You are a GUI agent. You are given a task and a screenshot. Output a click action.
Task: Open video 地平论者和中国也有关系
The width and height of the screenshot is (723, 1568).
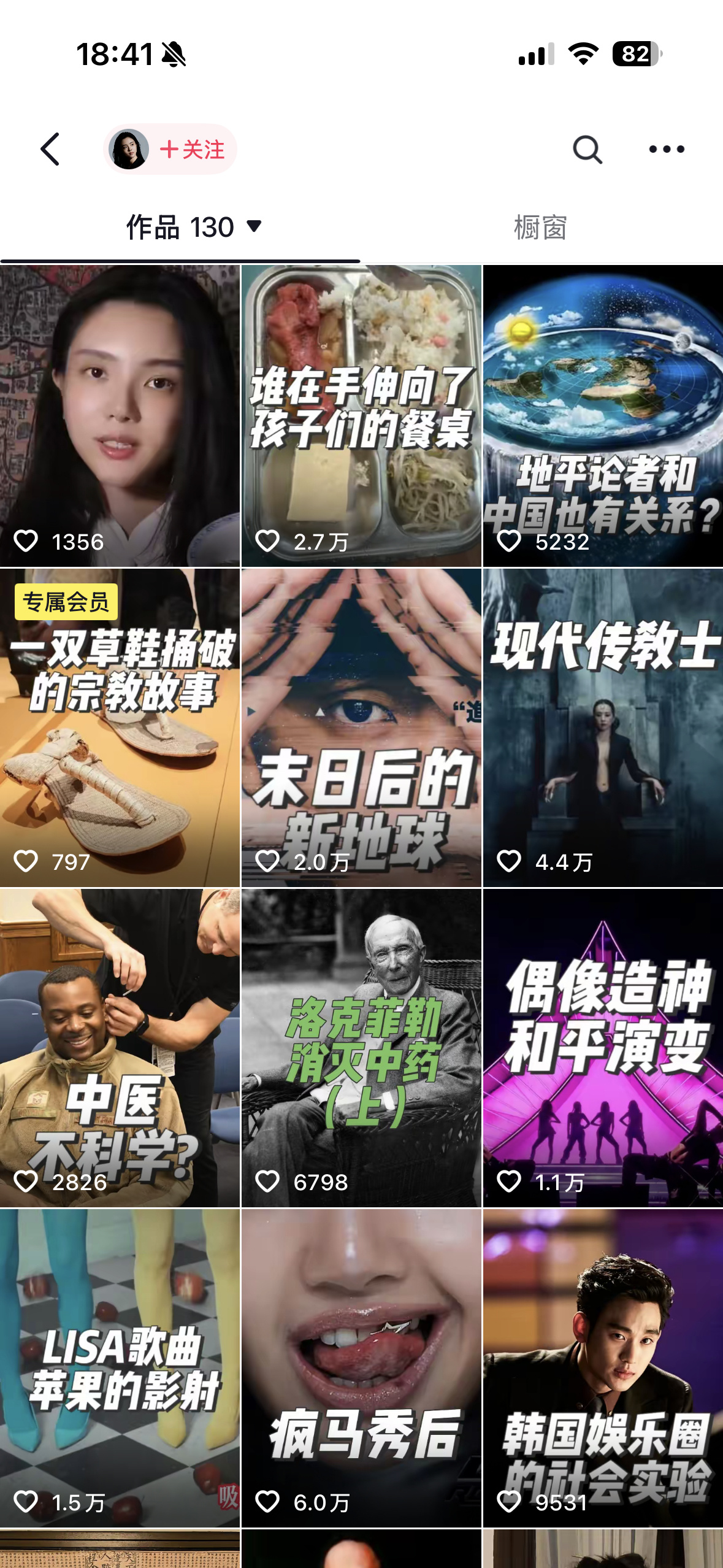click(603, 416)
